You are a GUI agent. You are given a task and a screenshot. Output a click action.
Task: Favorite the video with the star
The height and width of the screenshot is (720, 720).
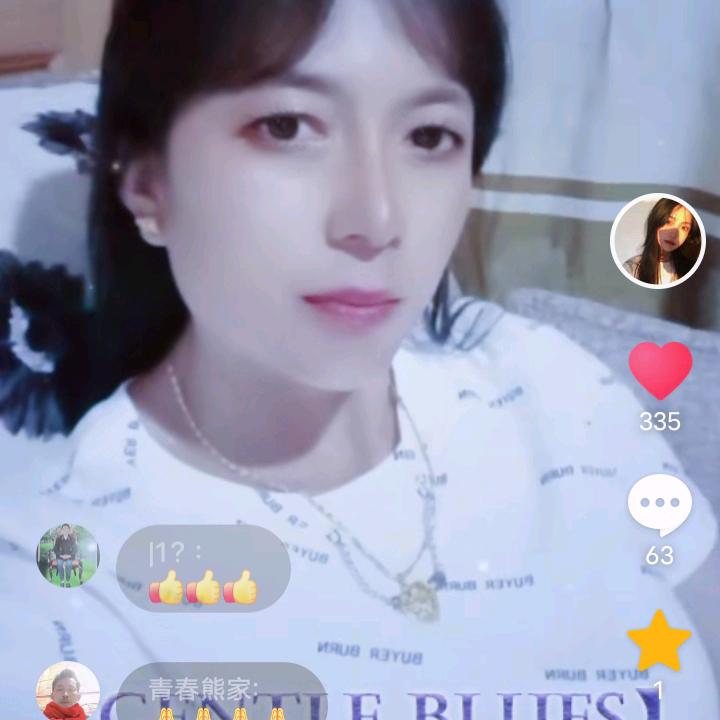(660, 642)
